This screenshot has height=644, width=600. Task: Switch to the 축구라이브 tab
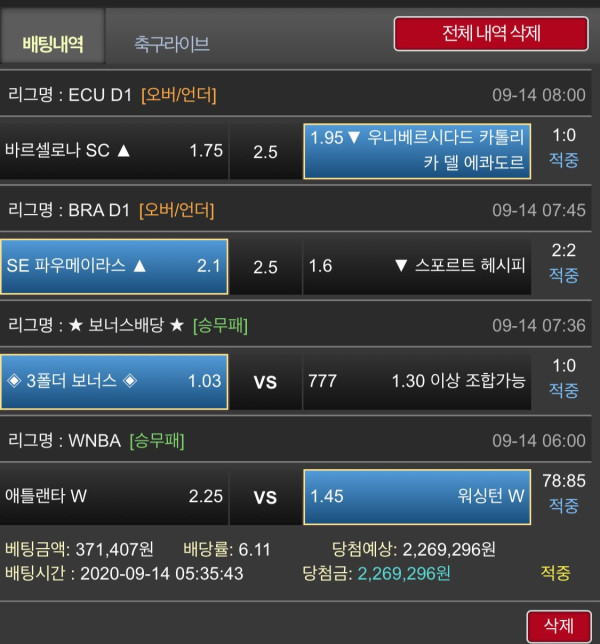point(172,44)
